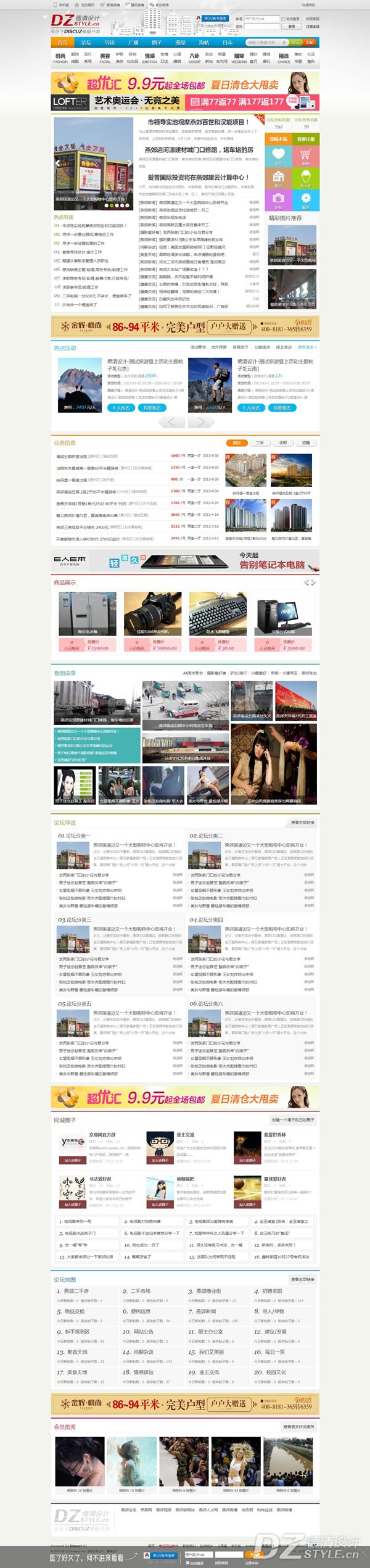
Task: Switch to the 导读 navigation tab
Action: [110, 43]
